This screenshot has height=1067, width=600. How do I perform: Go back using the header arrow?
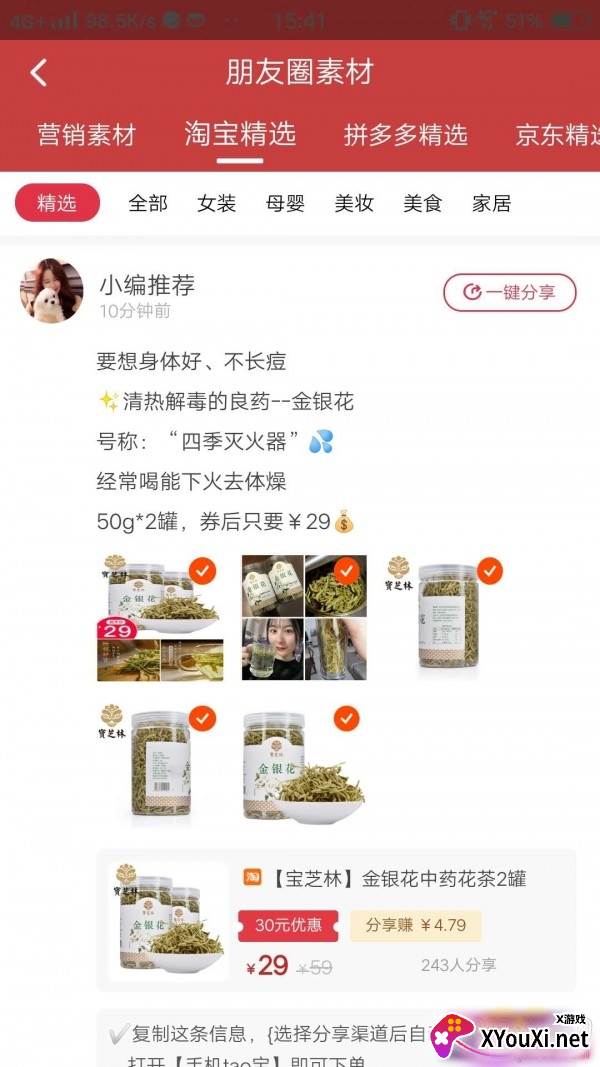tap(39, 73)
